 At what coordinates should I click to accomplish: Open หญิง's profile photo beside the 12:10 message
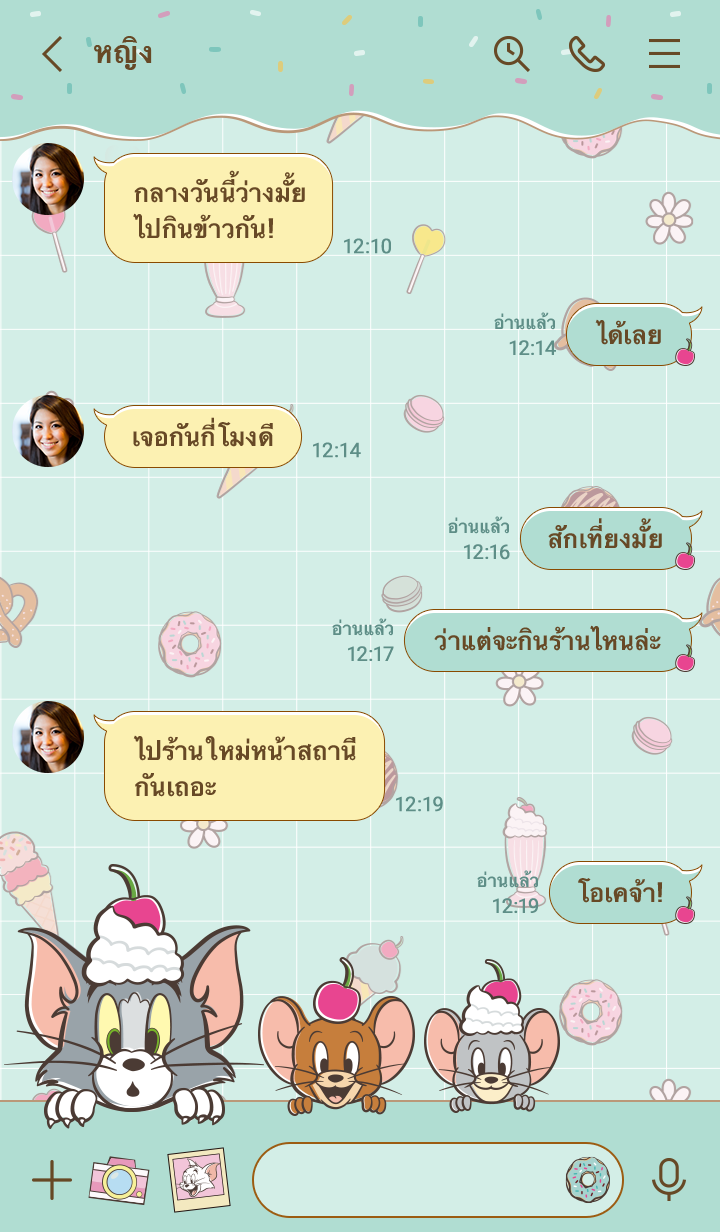click(48, 179)
